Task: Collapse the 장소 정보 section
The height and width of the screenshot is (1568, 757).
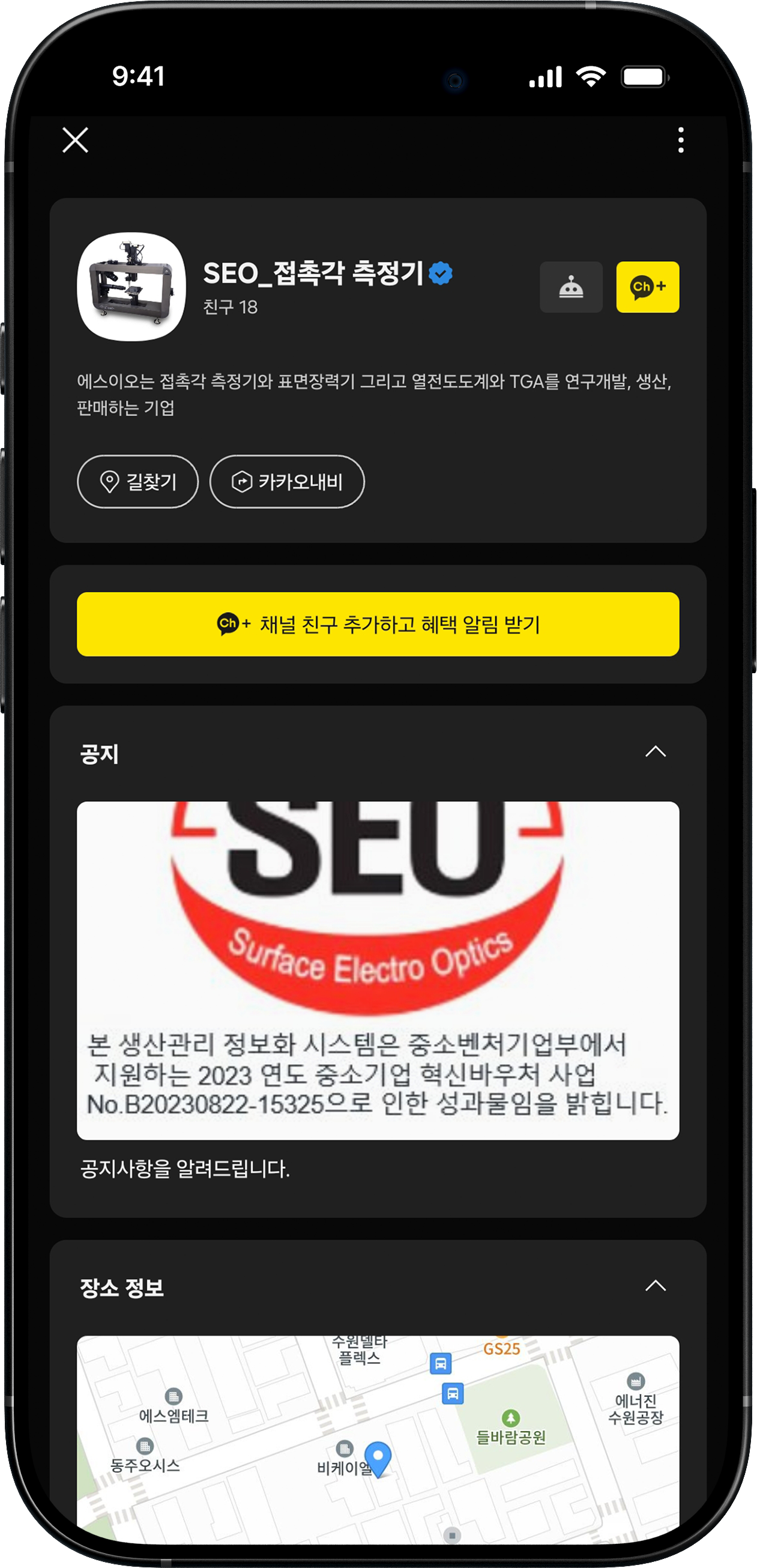Action: click(x=656, y=1286)
